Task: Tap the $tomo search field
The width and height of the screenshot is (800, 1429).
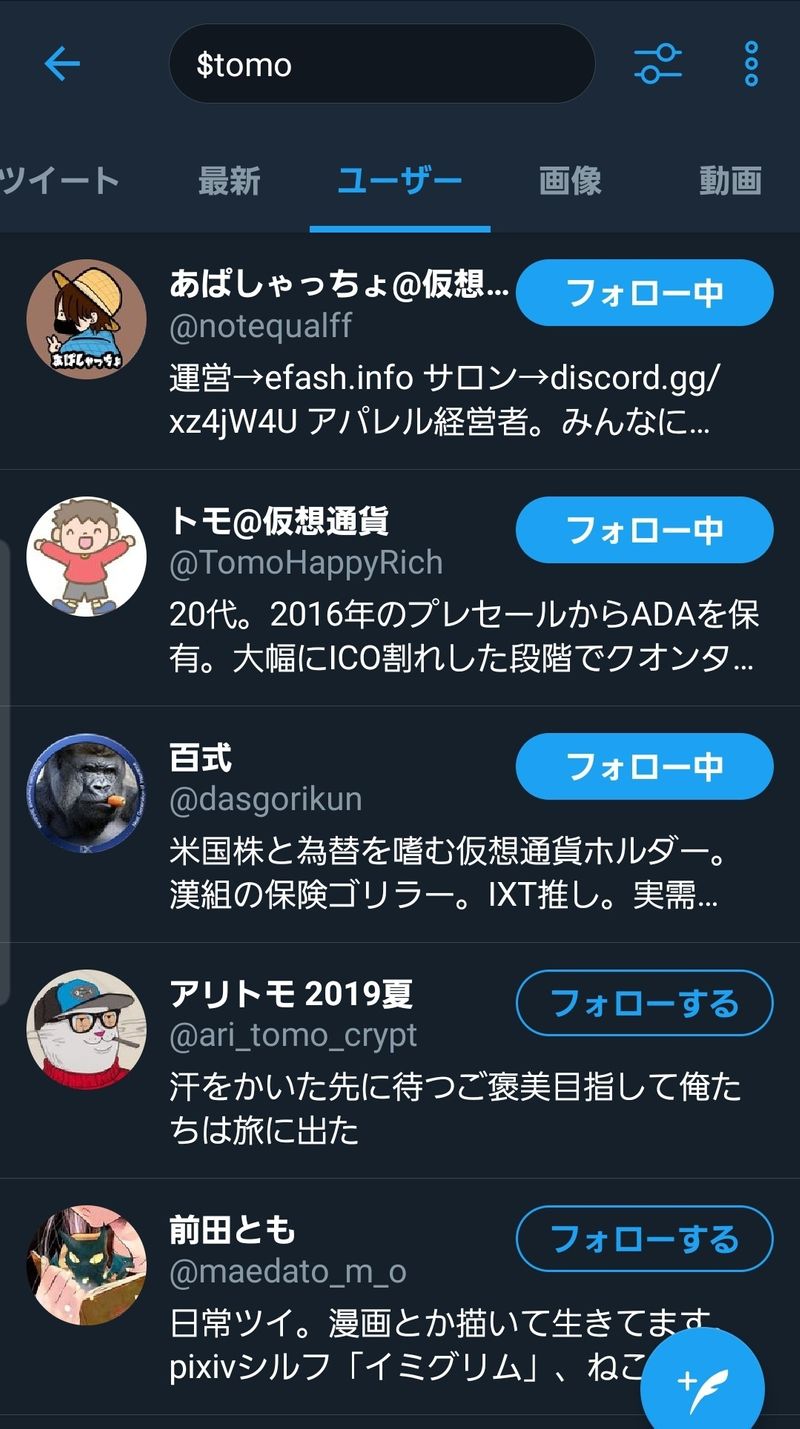Action: (x=382, y=65)
